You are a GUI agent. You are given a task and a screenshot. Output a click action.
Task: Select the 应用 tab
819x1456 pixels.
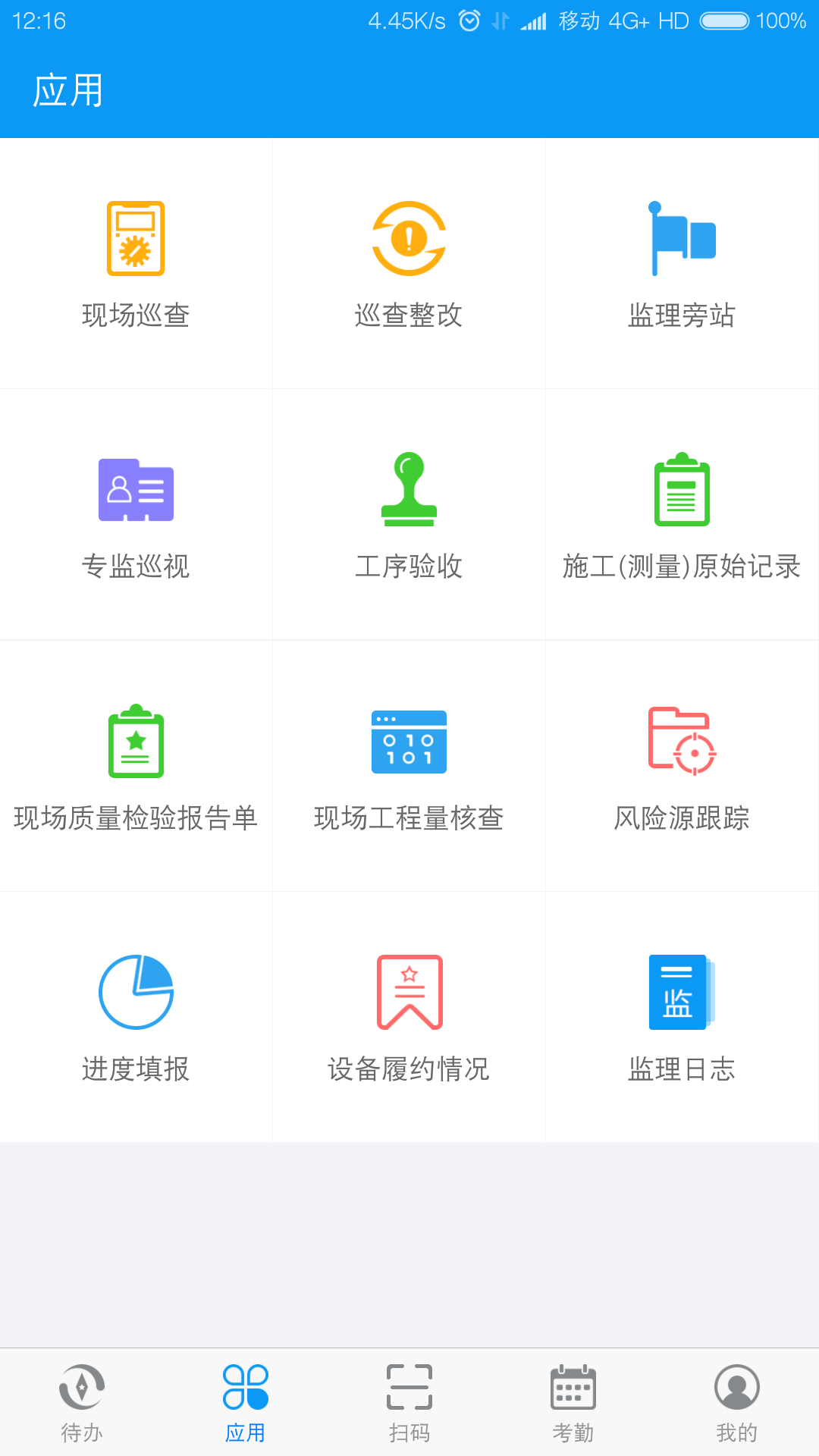point(246,1403)
